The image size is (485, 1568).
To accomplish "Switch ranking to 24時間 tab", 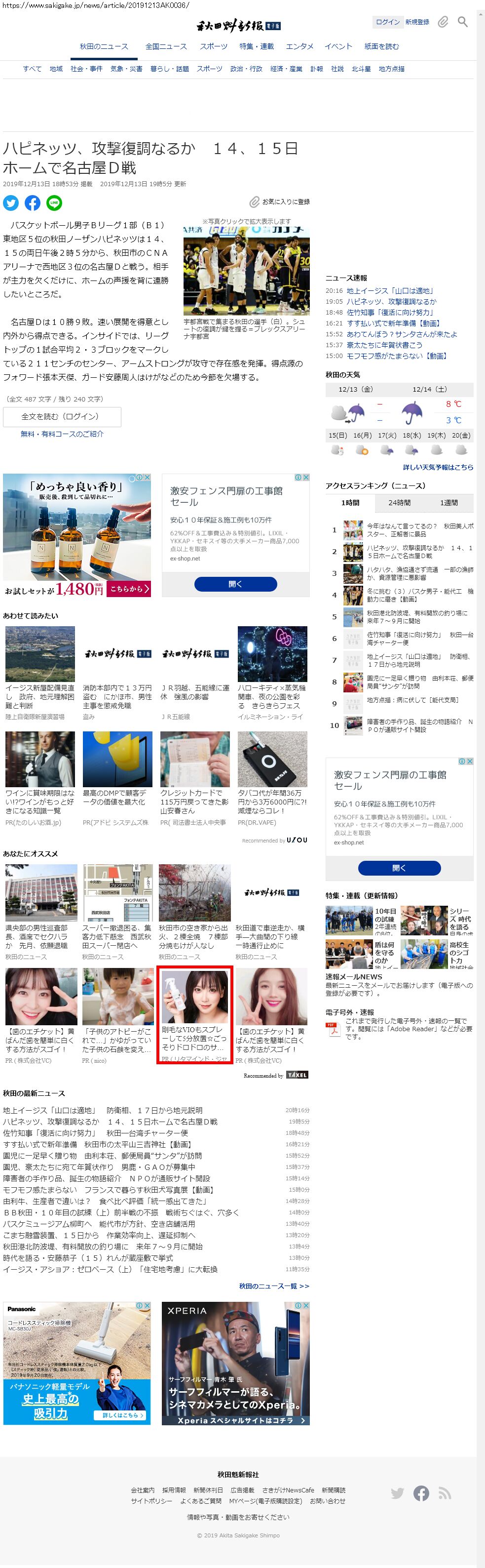I will [x=399, y=503].
